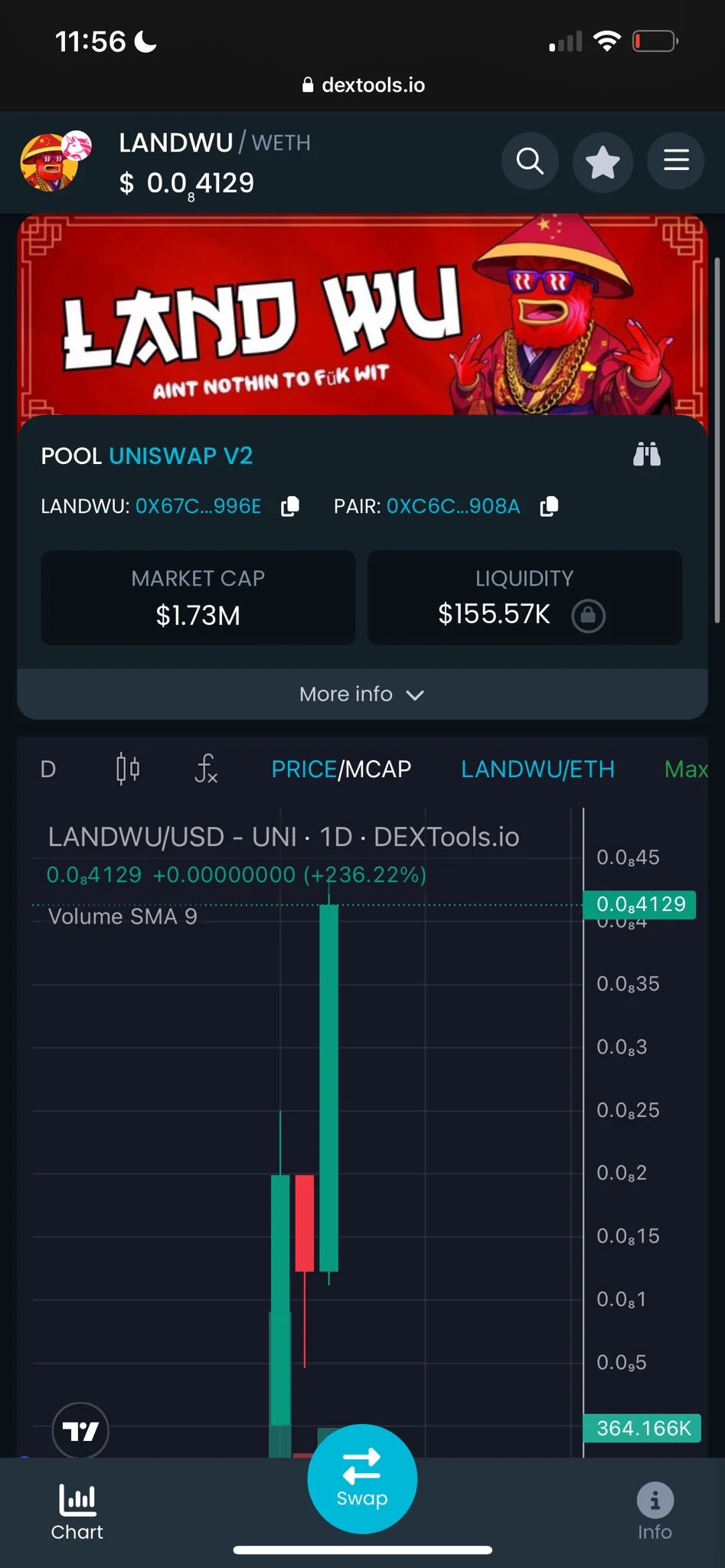
Task: Open the token search
Action: coord(530,162)
